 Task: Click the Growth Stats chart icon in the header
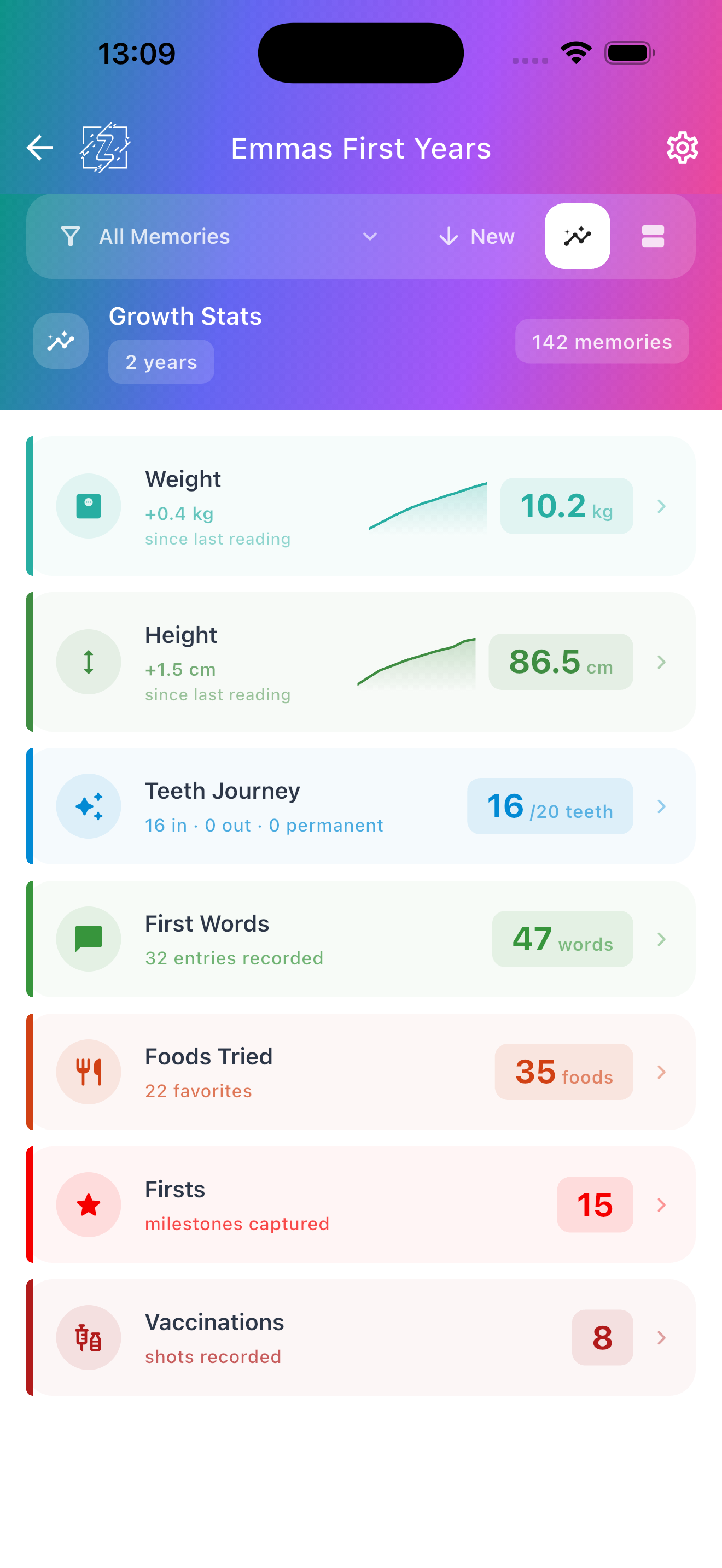click(60, 342)
